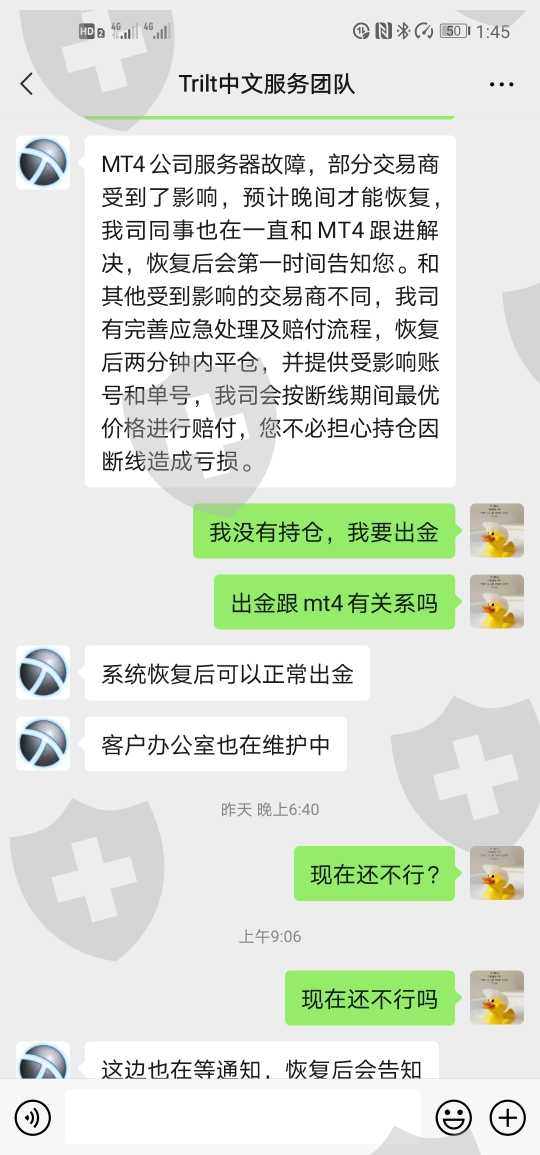The width and height of the screenshot is (540, 1155).
Task: Open the plus attachment menu
Action: (508, 1117)
